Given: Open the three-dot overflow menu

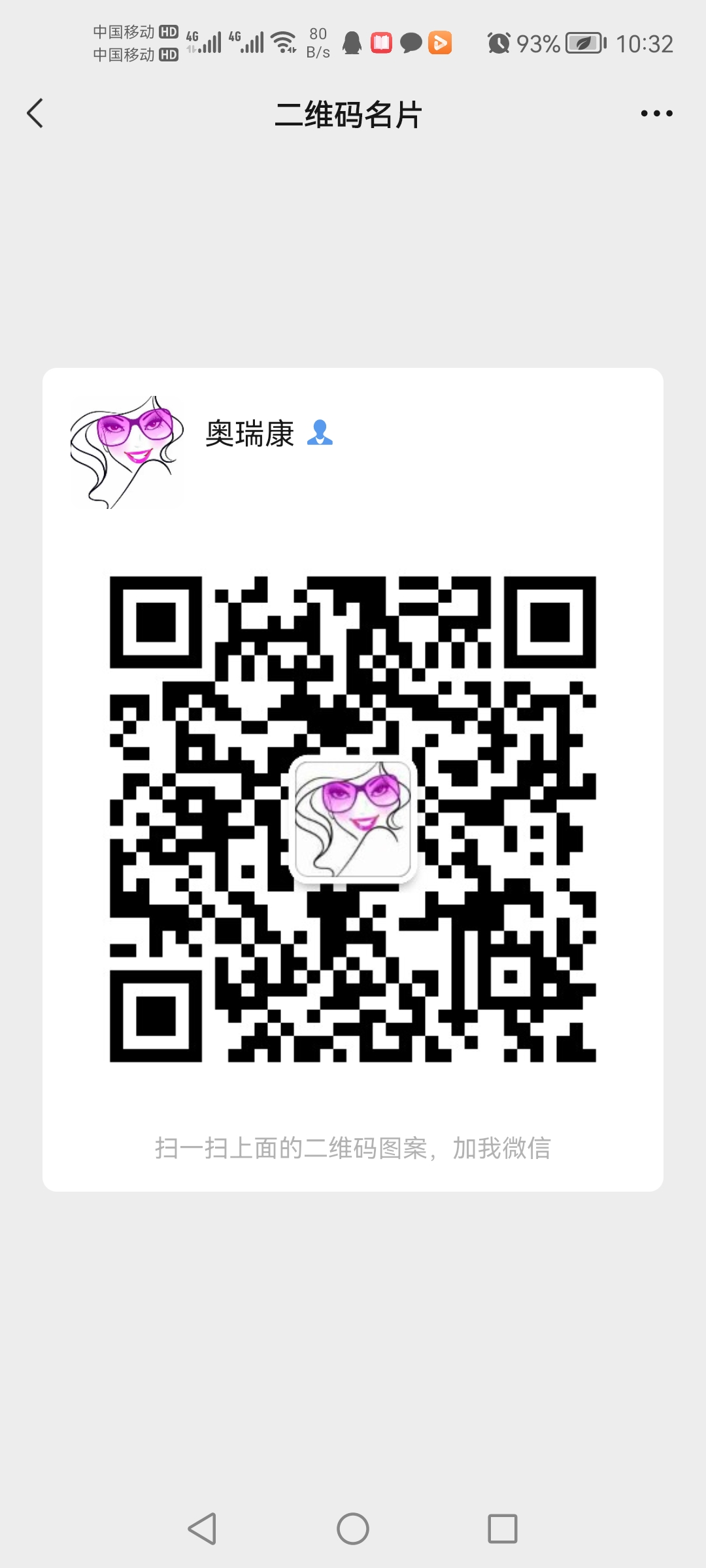Looking at the screenshot, I should [656, 114].
